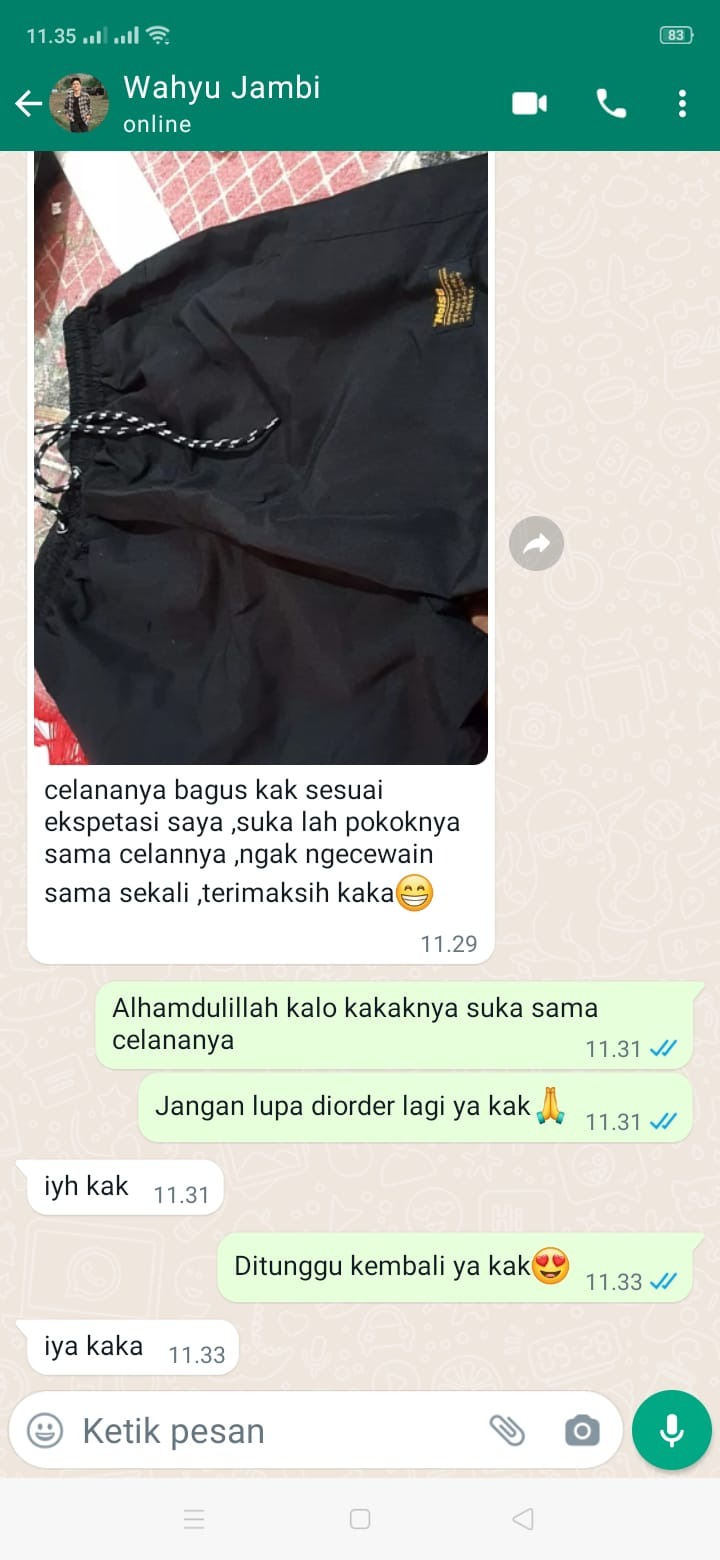Viewport: 720px width, 1560px height.
Task: Tap the Ketik pesan message field
Action: [270, 1431]
